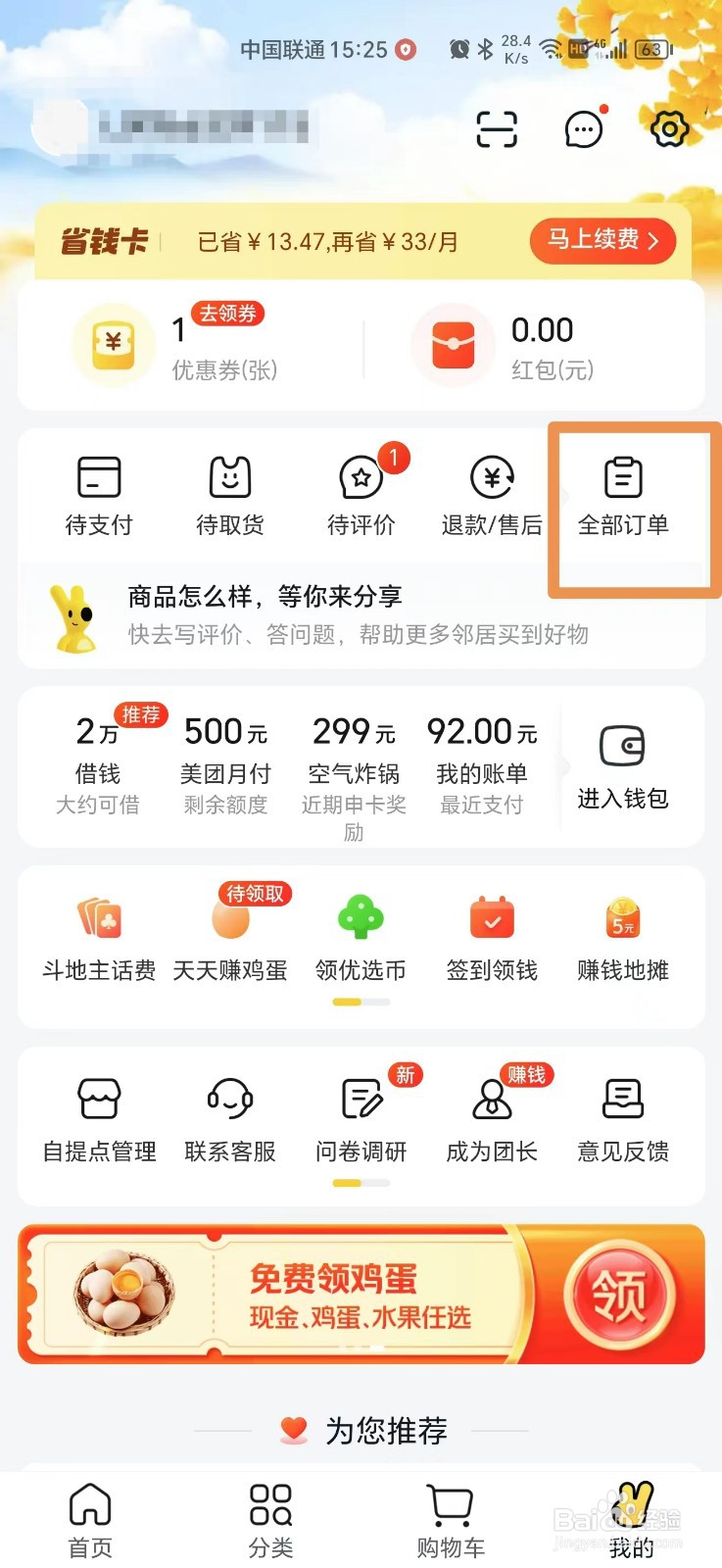722x1568 pixels.
Task: Open 自提点管理 pickup point management
Action: point(98,1117)
